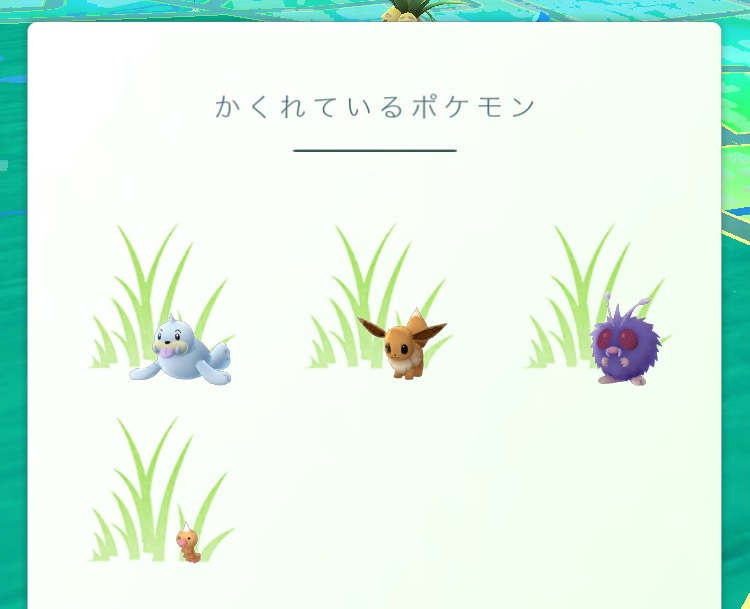Track the hidden Eevee
The image size is (750, 609).
tap(402, 345)
